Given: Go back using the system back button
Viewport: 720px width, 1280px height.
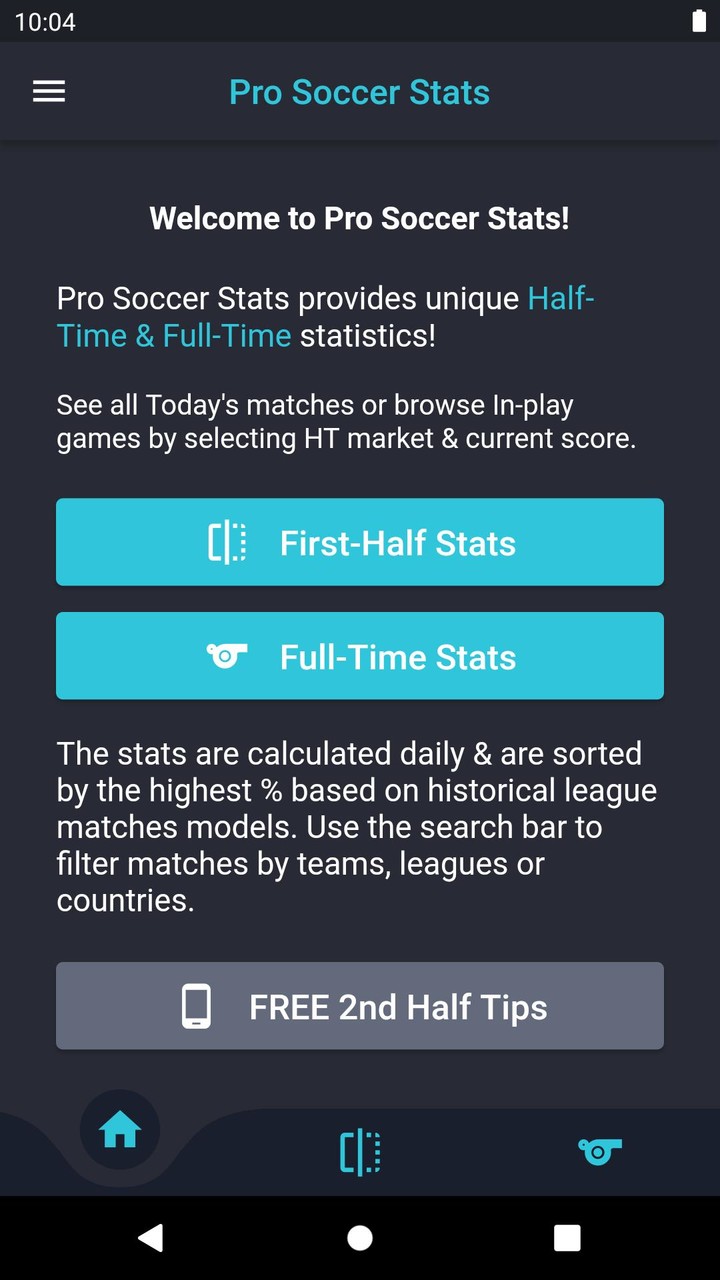Looking at the screenshot, I should 151,1238.
